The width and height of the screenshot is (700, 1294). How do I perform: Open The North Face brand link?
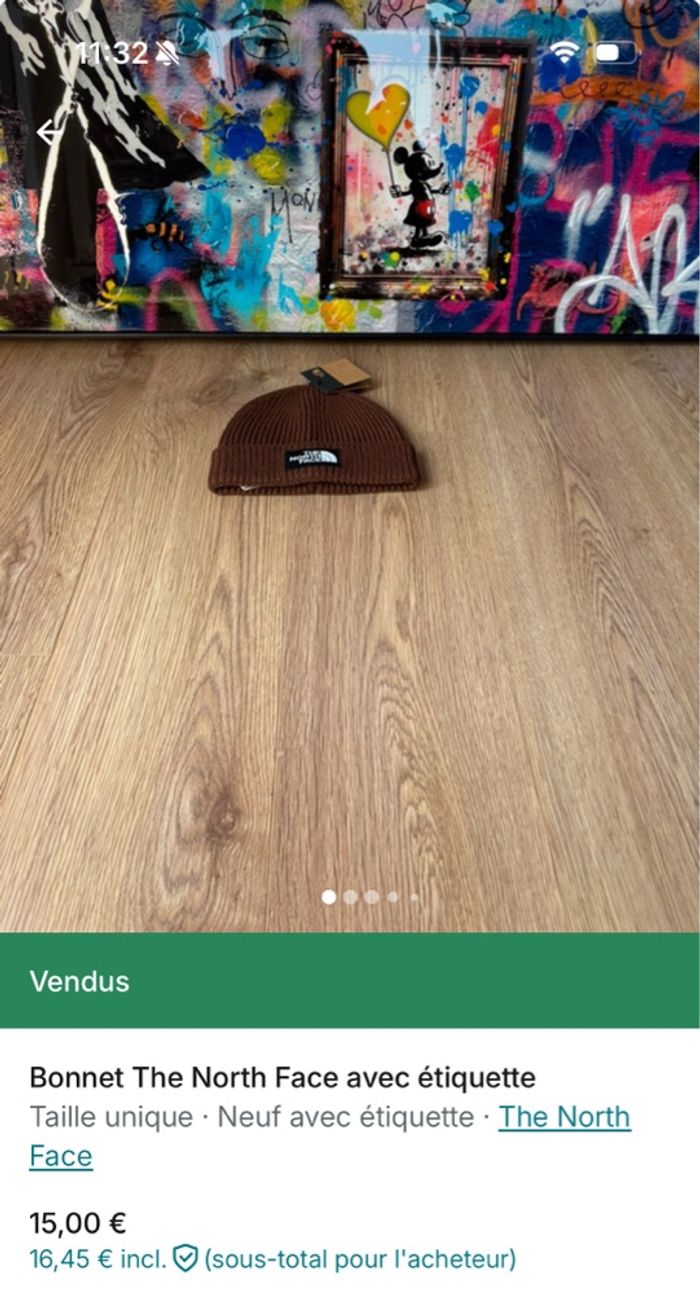click(564, 1117)
